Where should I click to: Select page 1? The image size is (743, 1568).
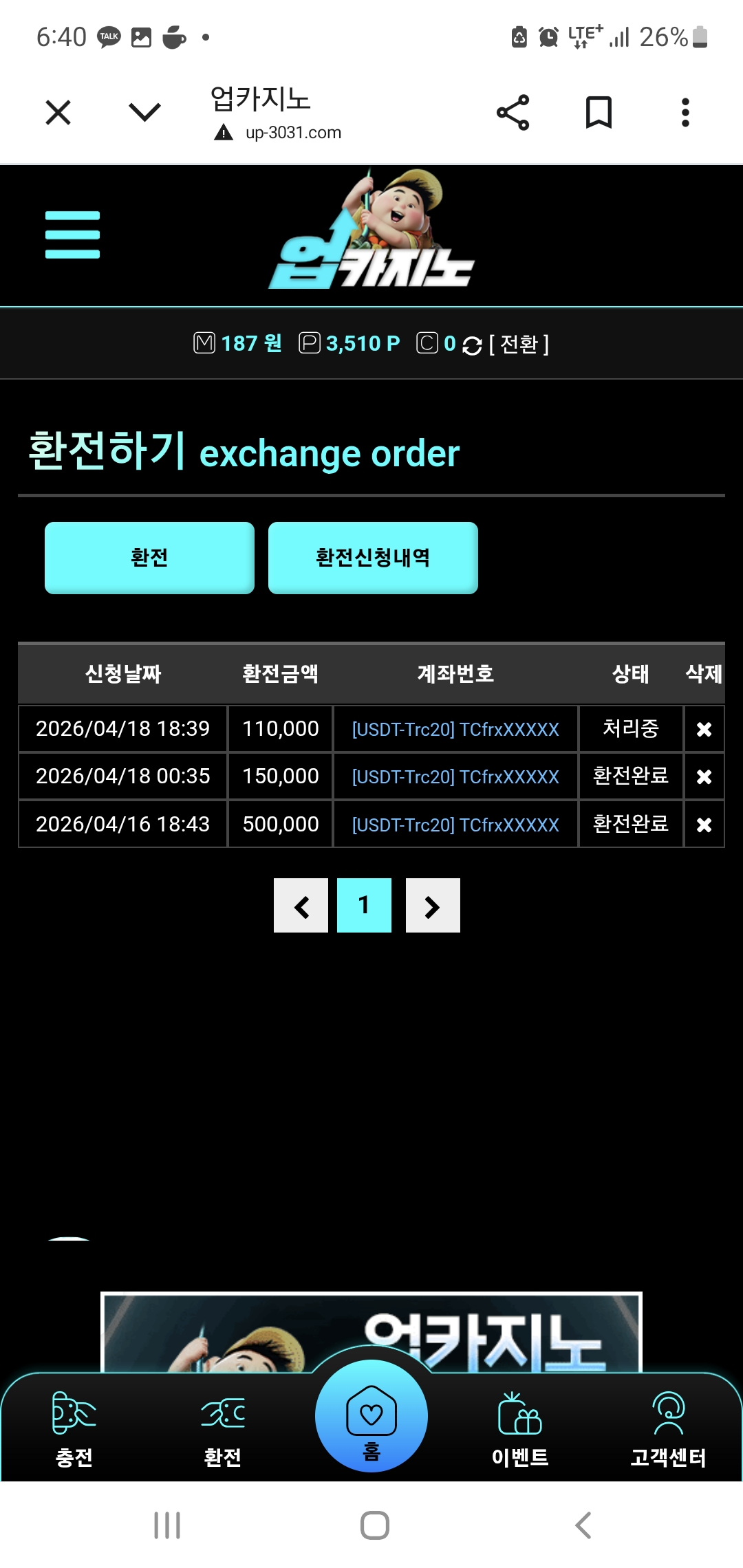pyautogui.click(x=364, y=906)
